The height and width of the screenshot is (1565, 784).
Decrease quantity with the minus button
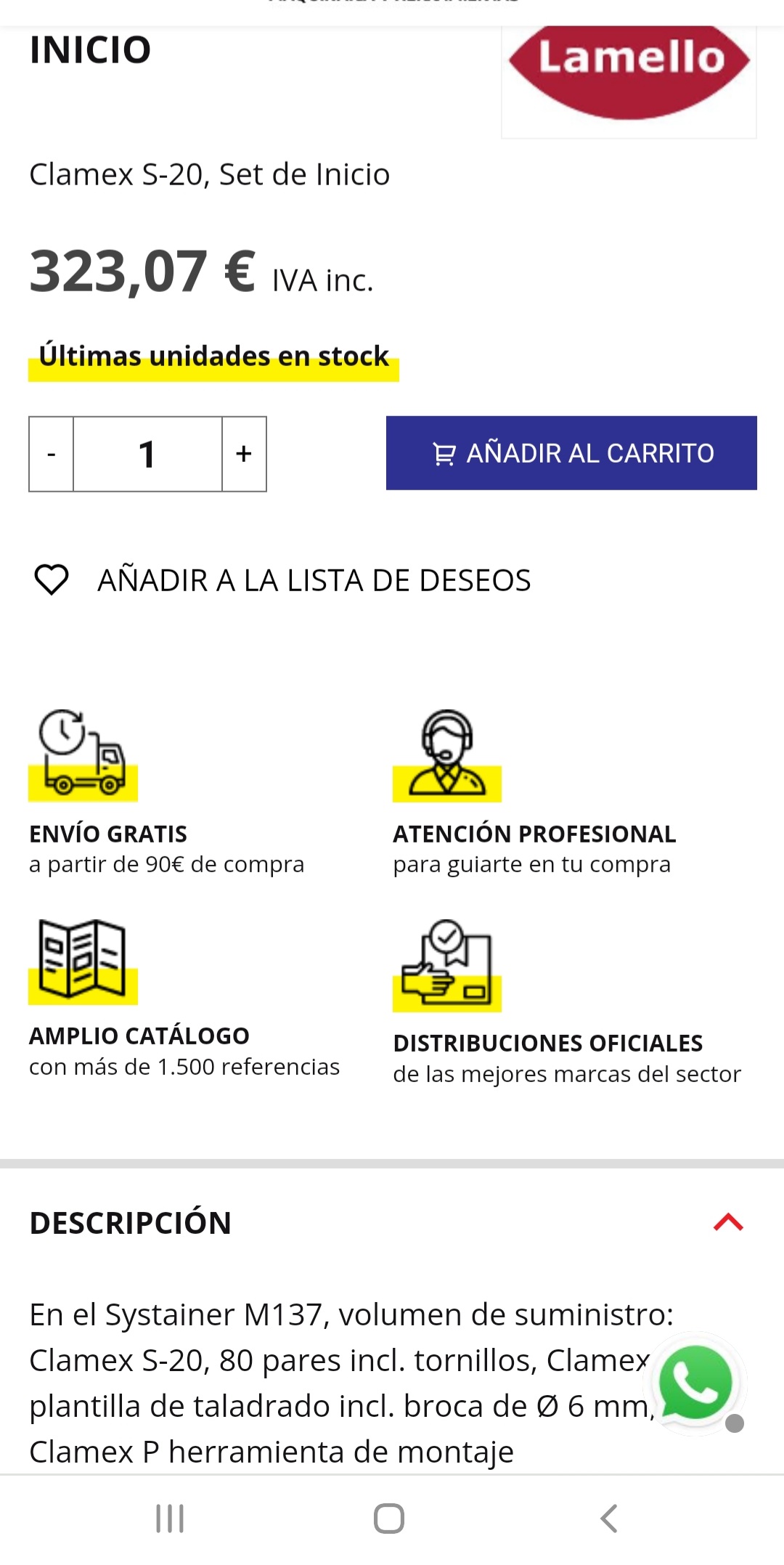(x=51, y=454)
